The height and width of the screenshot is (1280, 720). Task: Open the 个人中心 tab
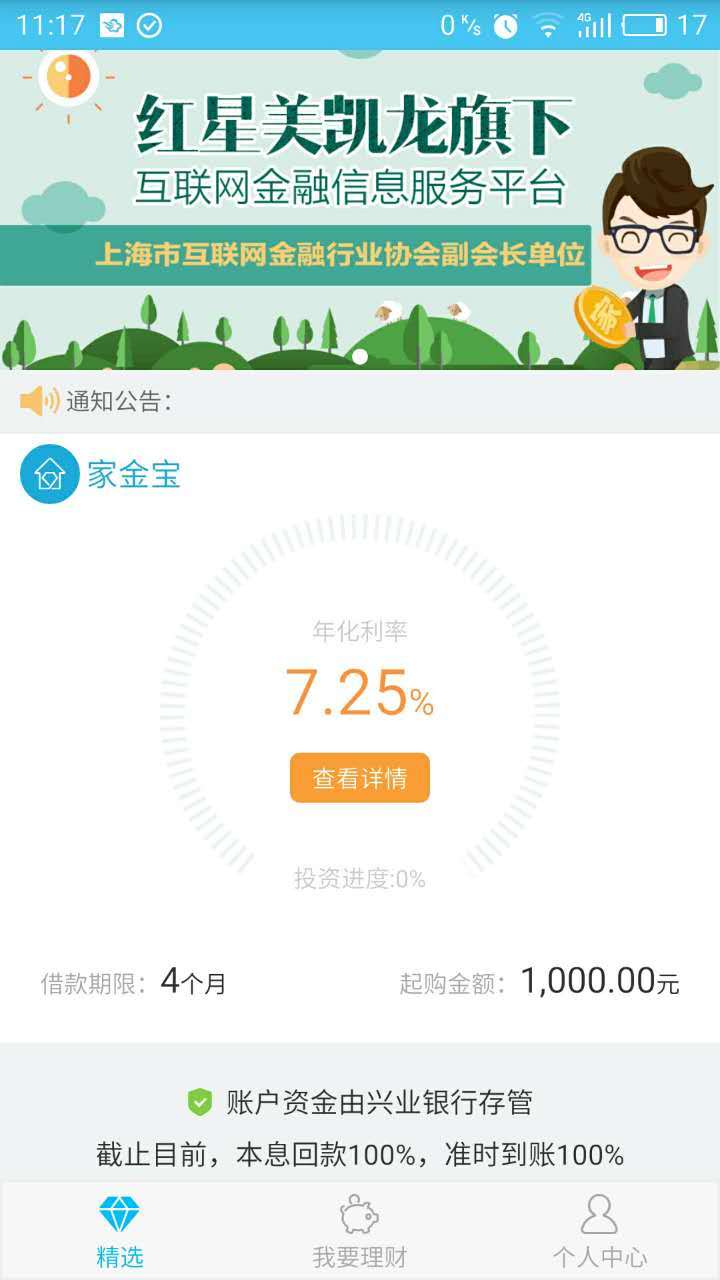[x=599, y=1232]
